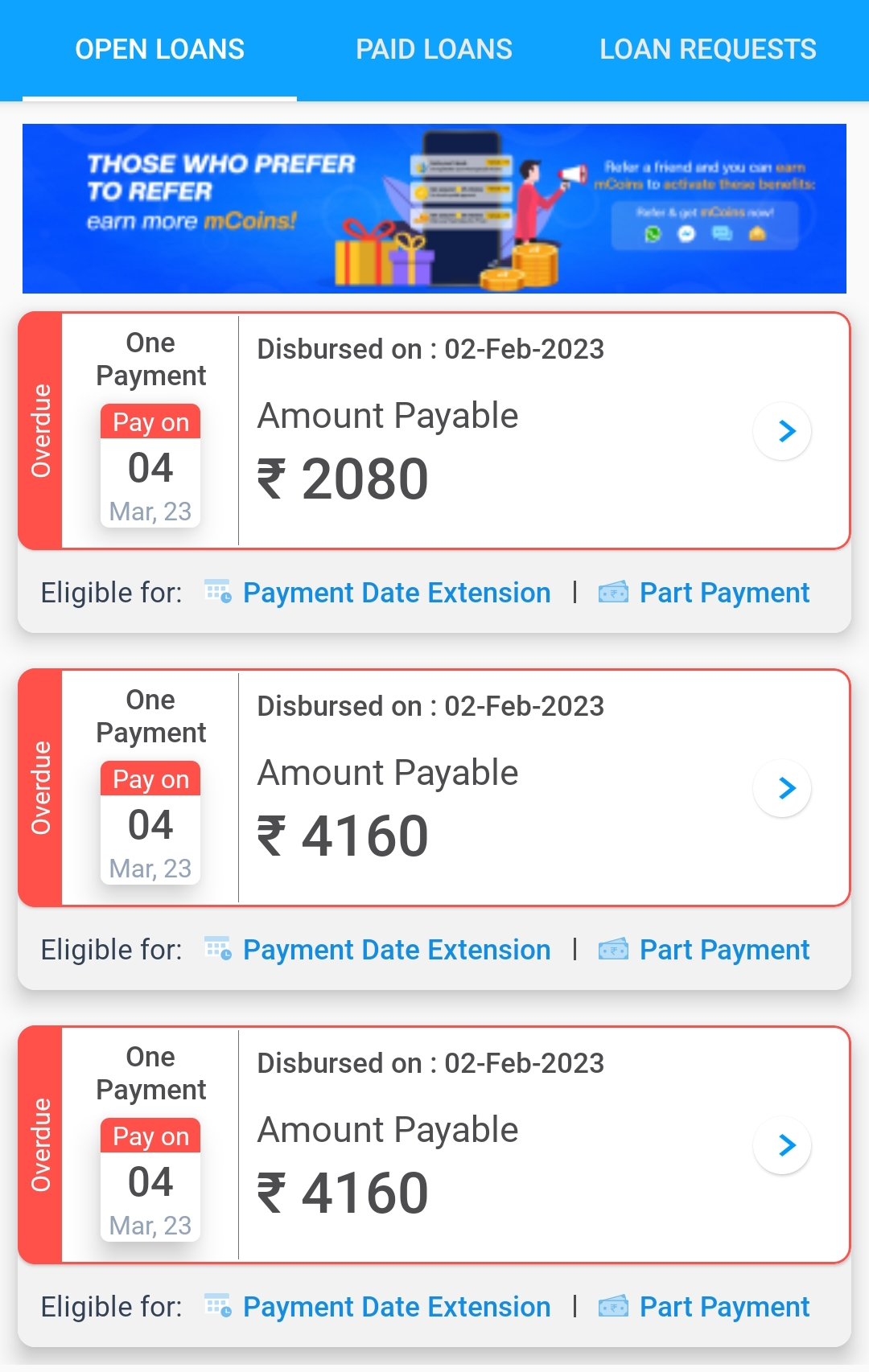Screen dimensions: 869x1372
Task: Open the Loan Requests tab
Action: click(707, 50)
